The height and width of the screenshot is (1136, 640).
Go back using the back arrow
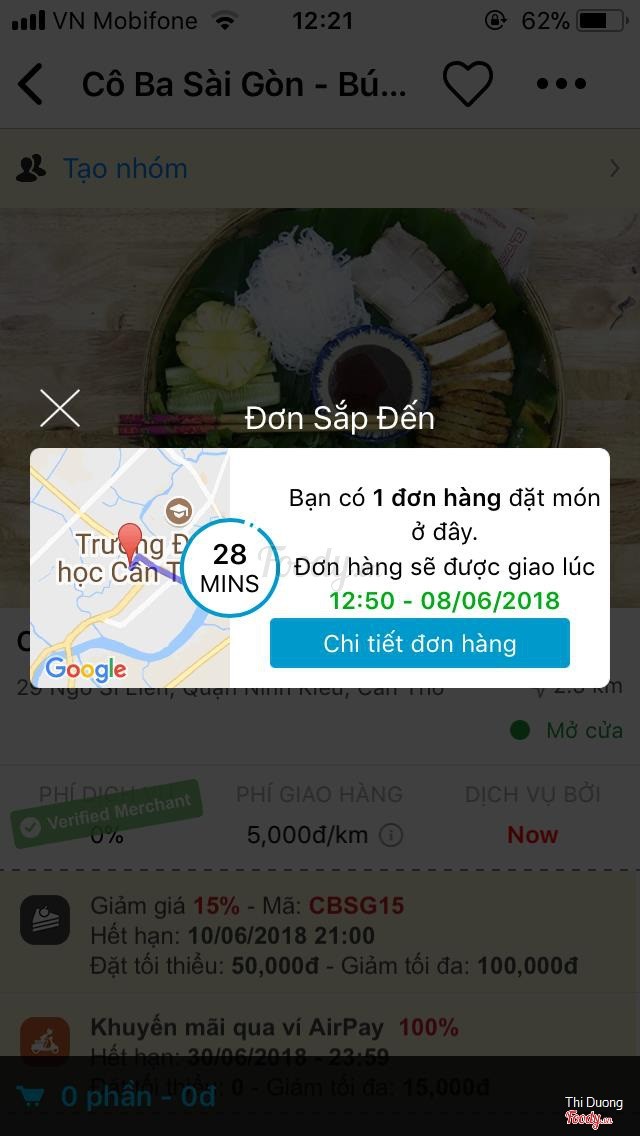[x=32, y=85]
